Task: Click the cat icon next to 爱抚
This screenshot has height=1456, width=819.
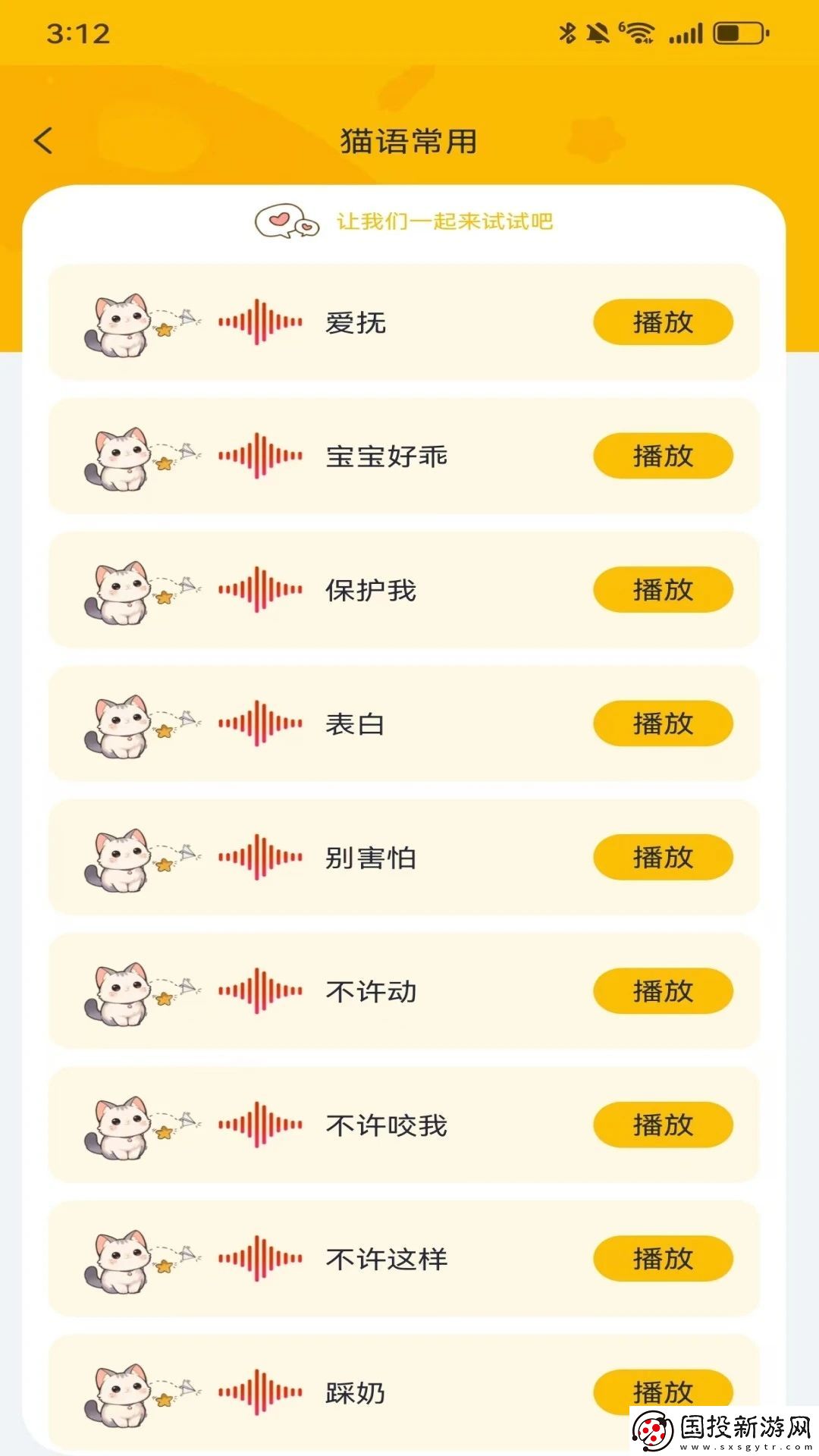Action: pyautogui.click(x=121, y=322)
